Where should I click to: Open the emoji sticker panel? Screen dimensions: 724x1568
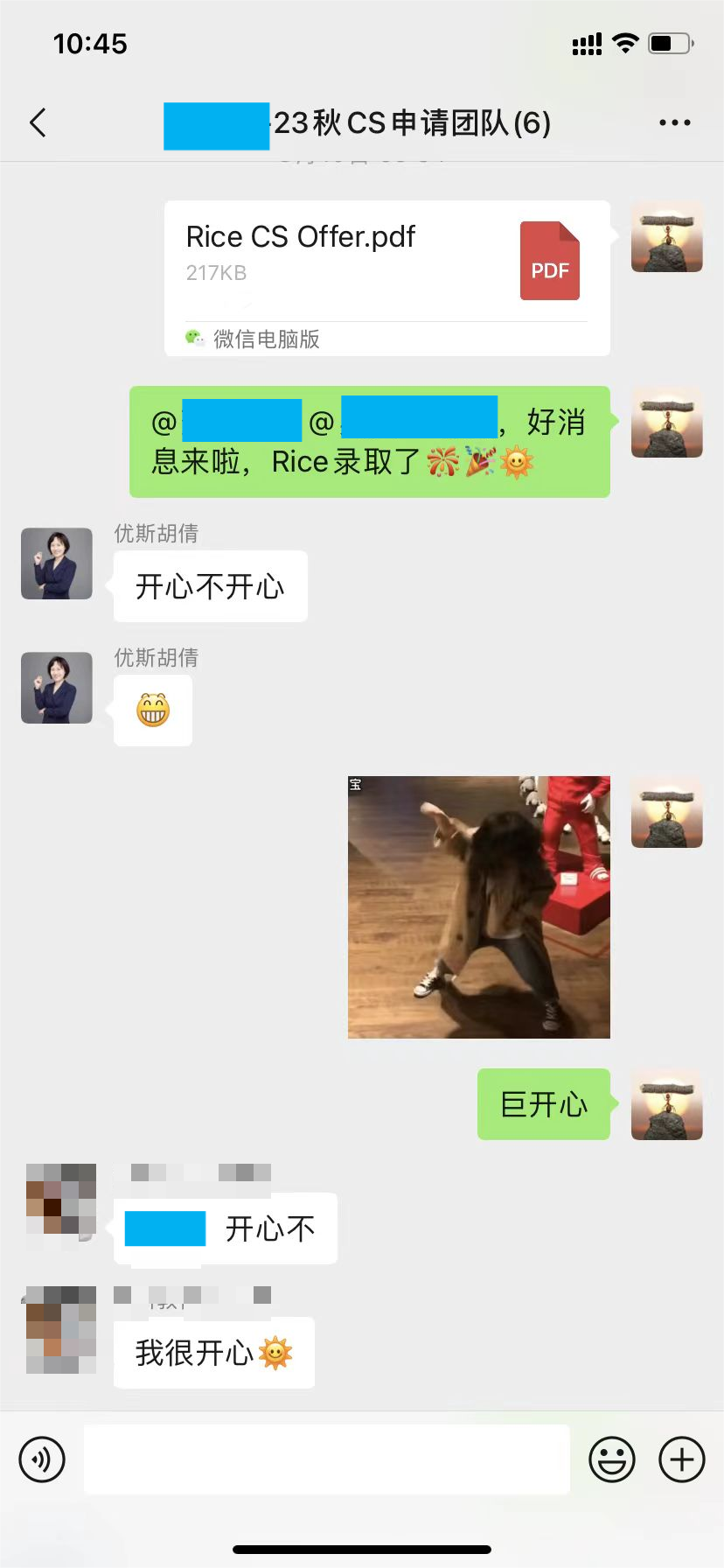pyautogui.click(x=611, y=1459)
